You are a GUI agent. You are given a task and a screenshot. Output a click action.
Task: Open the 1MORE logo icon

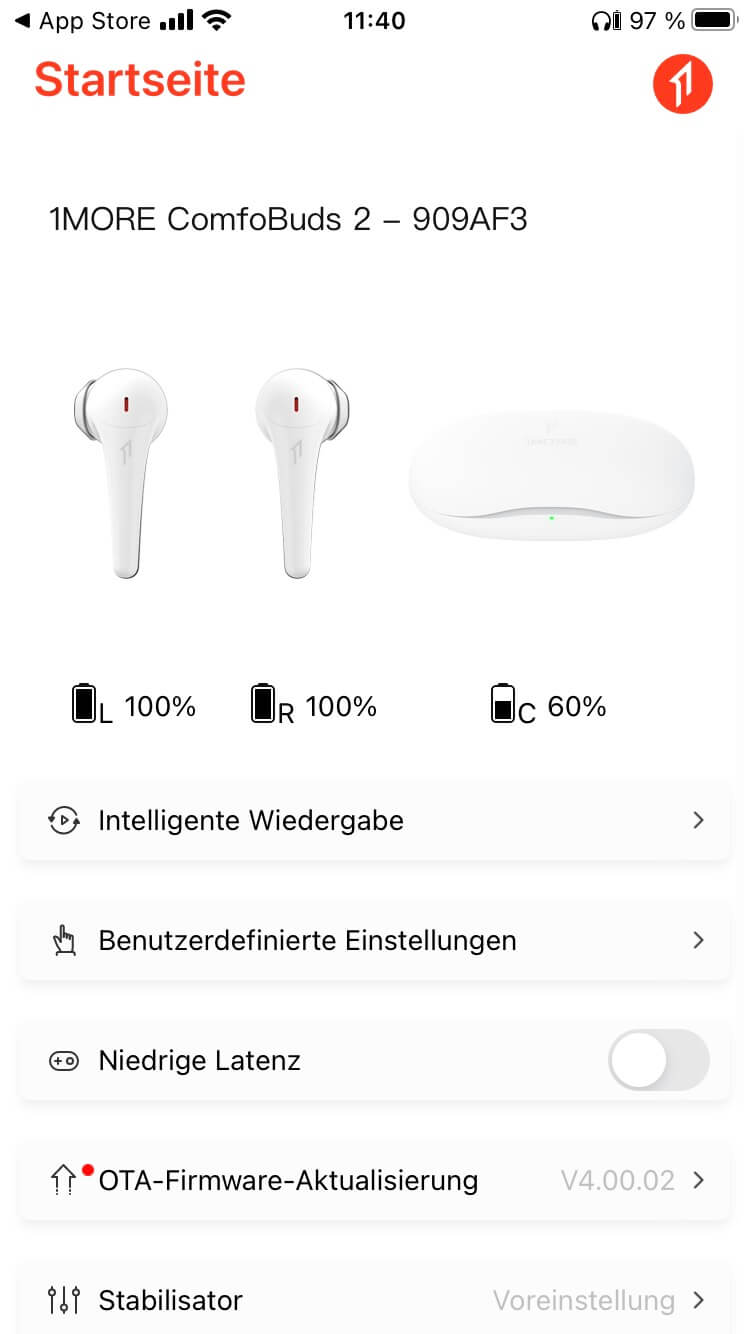pyautogui.click(x=682, y=85)
